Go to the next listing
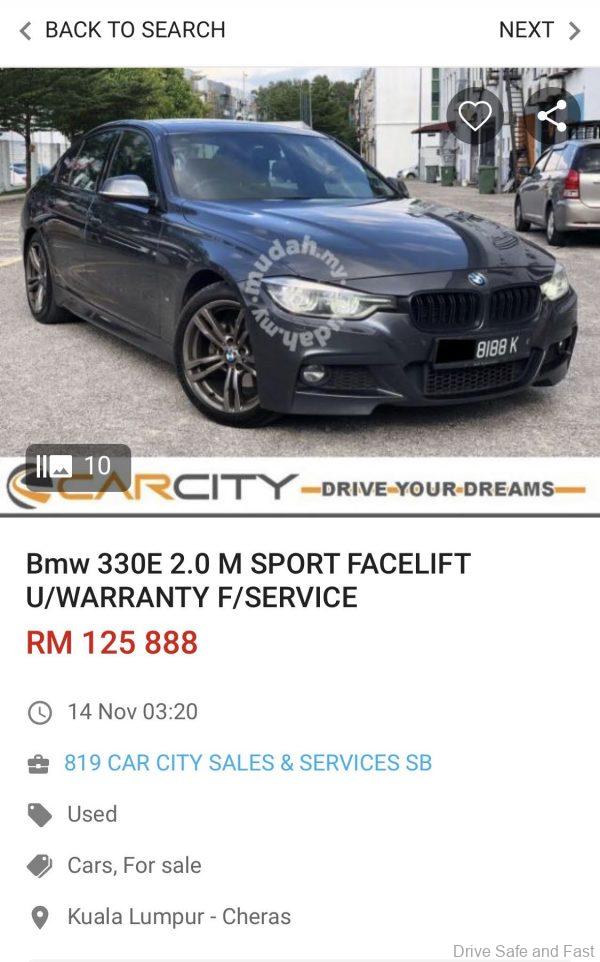The image size is (600, 962). [539, 30]
